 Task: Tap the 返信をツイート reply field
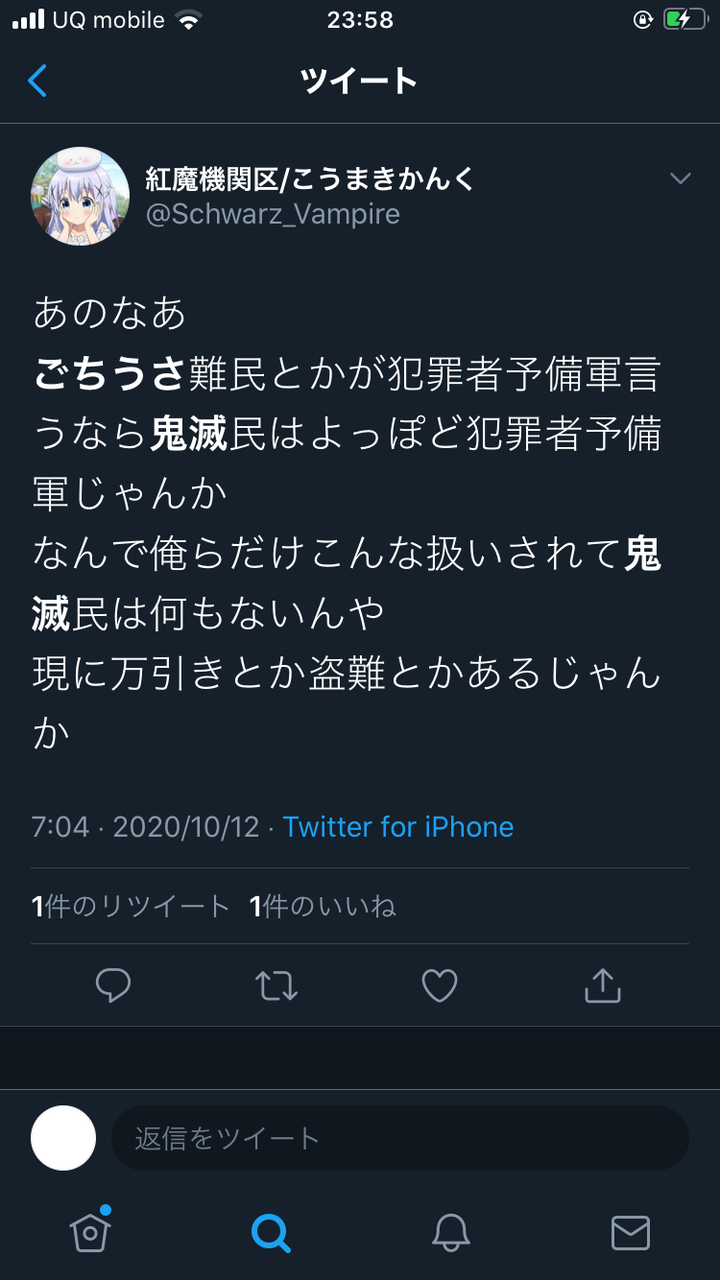[x=400, y=1137]
